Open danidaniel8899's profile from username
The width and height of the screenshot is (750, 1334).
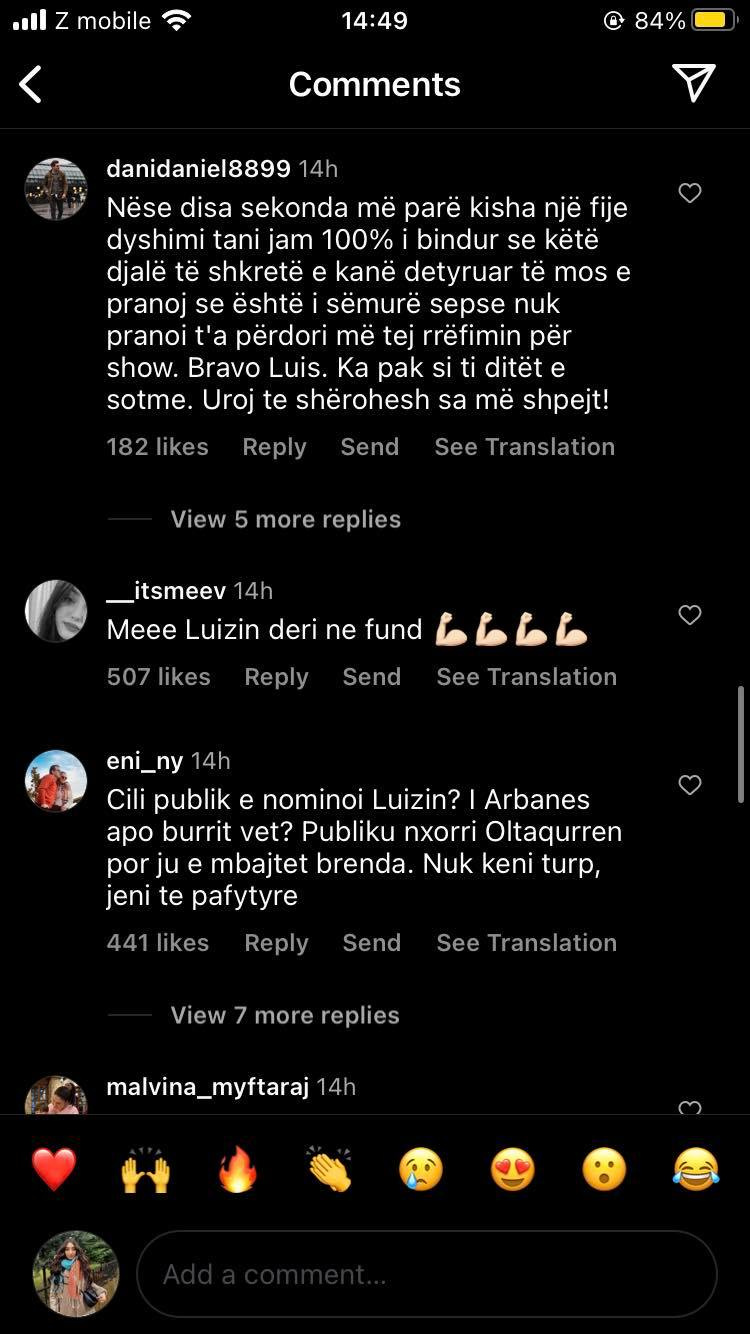(x=198, y=169)
